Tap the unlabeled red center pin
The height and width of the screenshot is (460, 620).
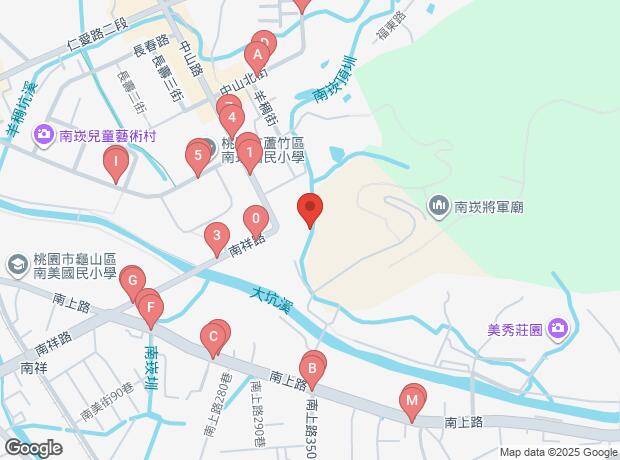[x=310, y=210]
